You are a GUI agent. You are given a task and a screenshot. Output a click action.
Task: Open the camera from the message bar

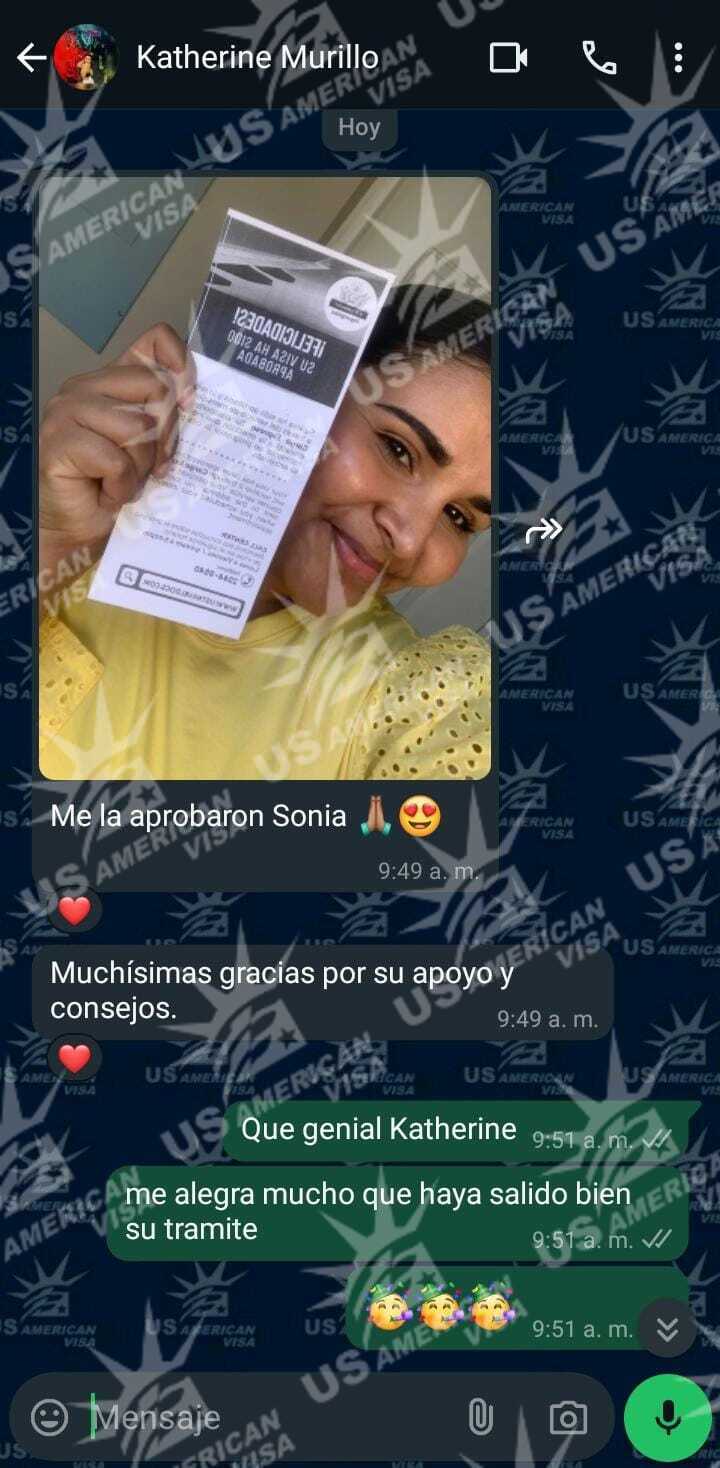(568, 1416)
